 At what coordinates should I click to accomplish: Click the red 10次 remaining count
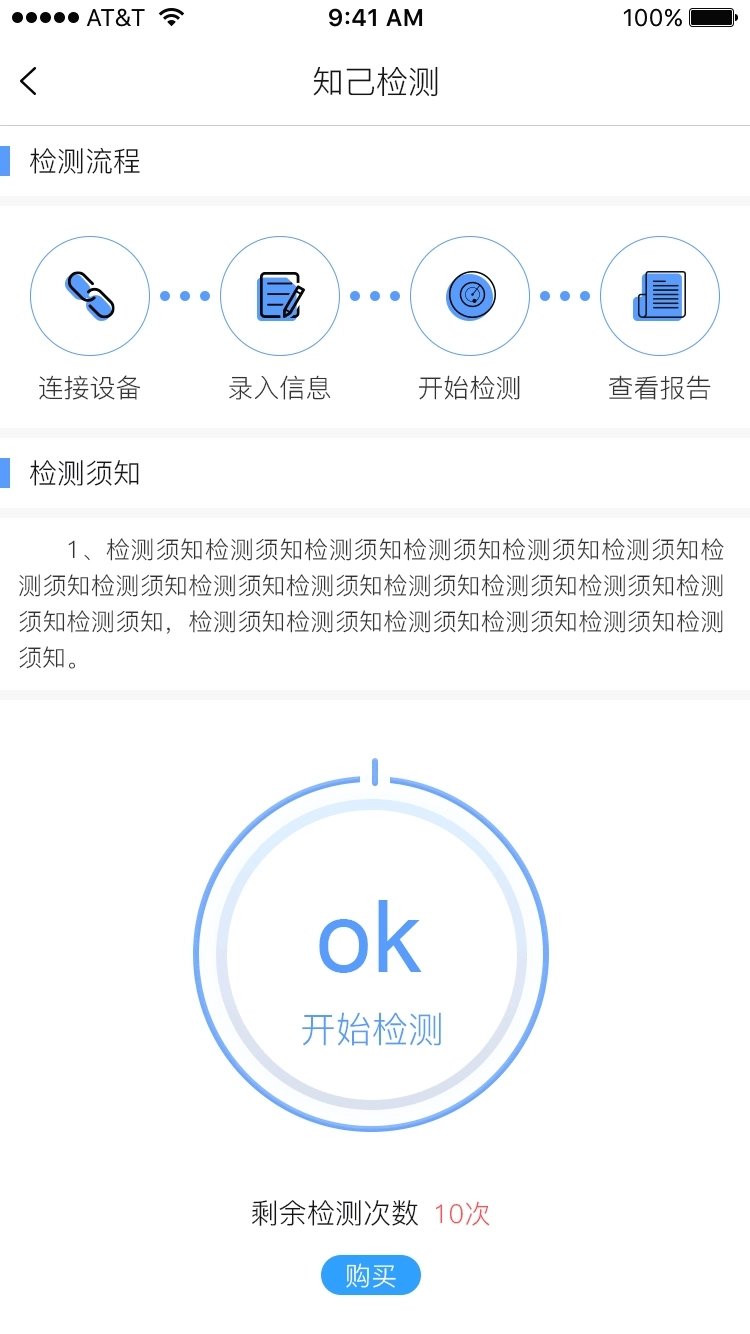click(x=461, y=1213)
